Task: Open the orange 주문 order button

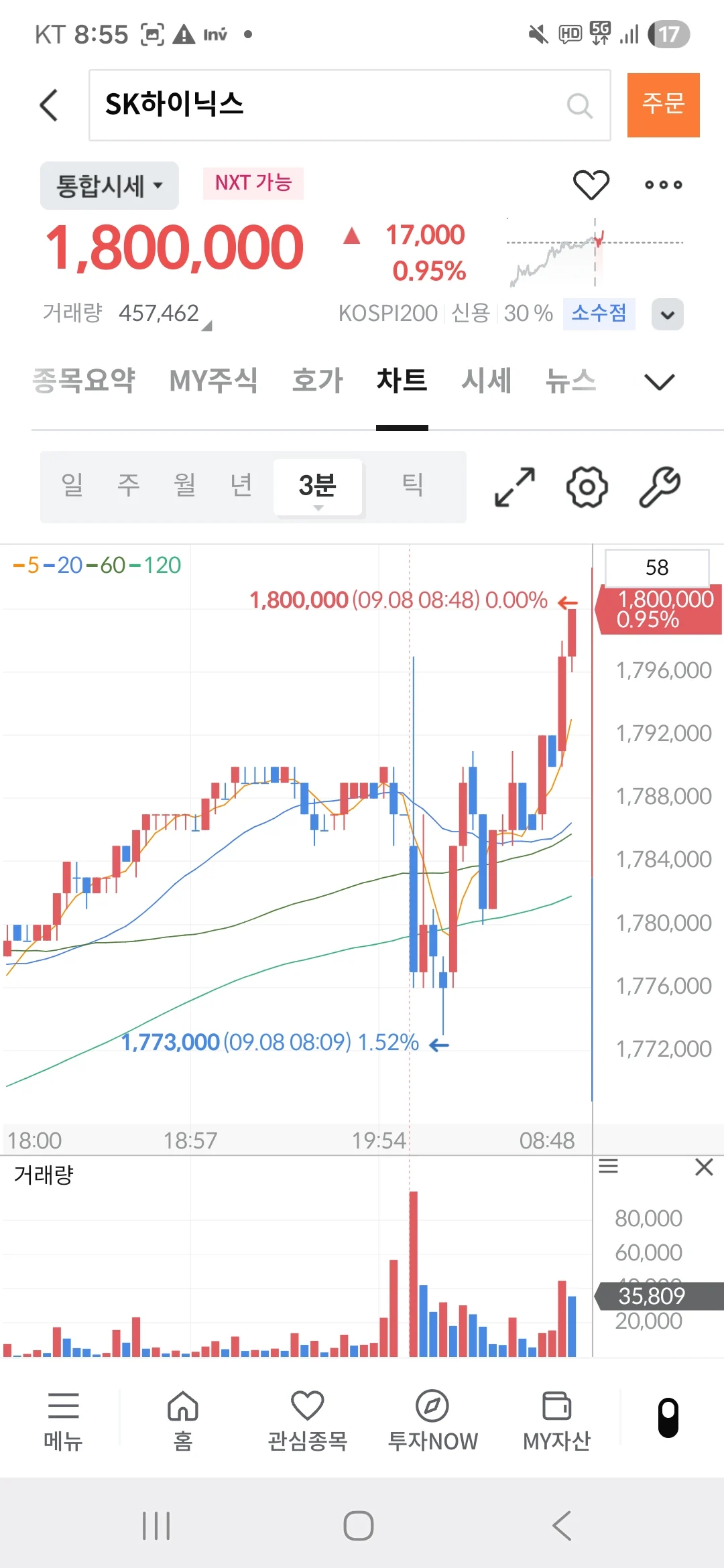Action: click(663, 105)
